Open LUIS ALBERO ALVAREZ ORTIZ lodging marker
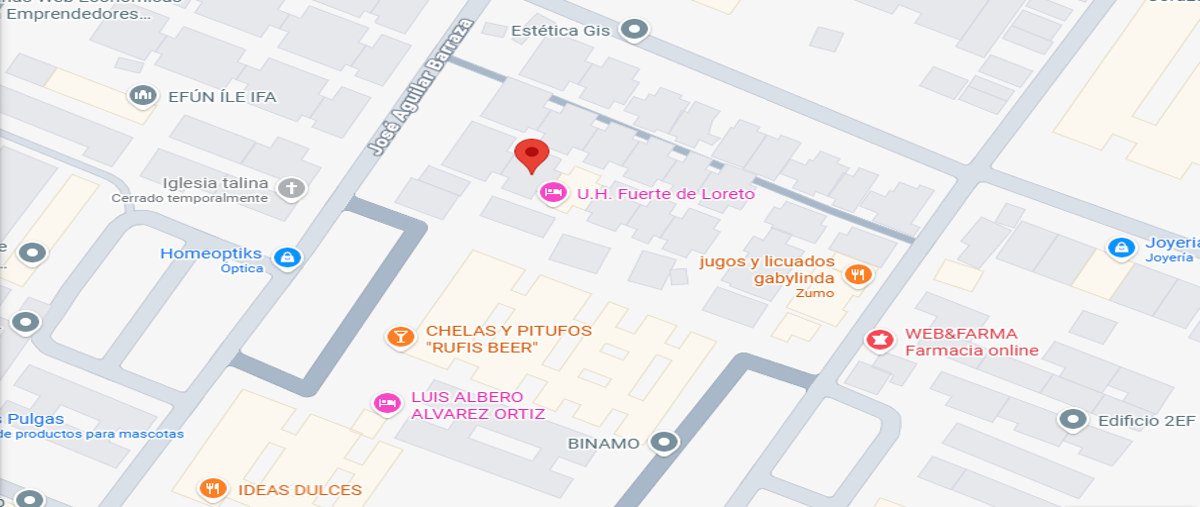The height and width of the screenshot is (507, 1200). point(386,403)
